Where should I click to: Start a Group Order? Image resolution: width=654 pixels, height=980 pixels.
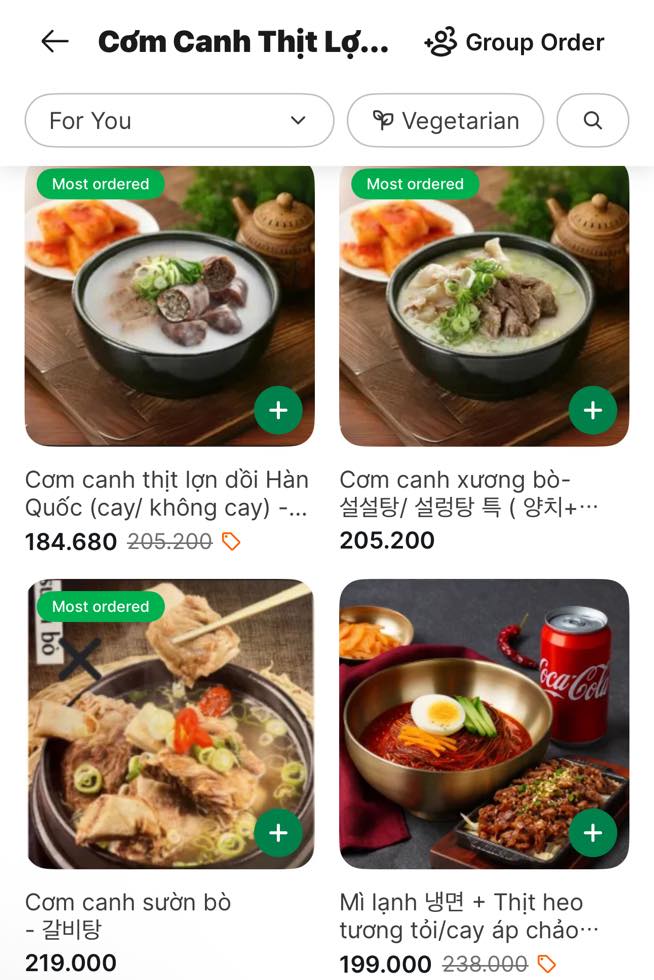[514, 42]
